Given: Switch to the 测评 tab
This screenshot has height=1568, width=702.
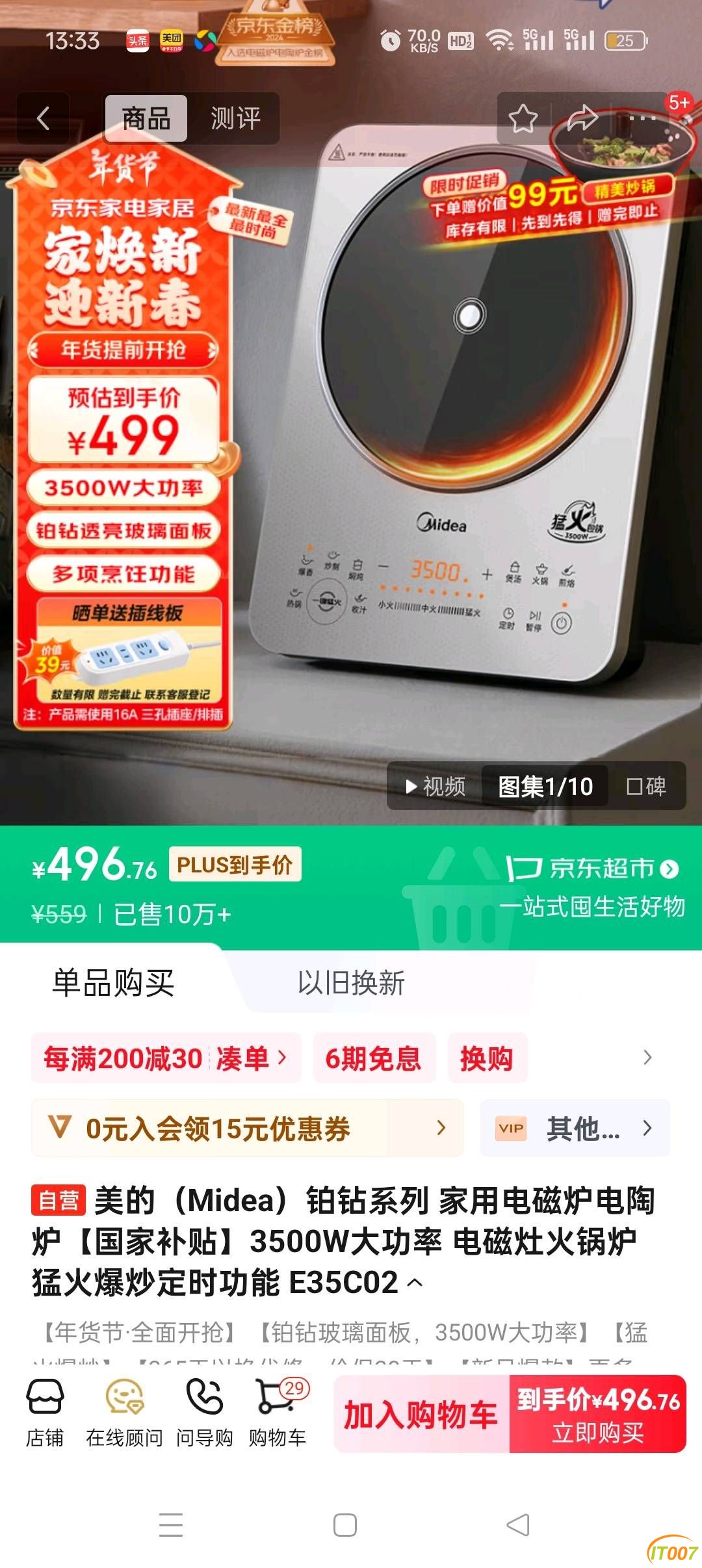Looking at the screenshot, I should point(235,118).
